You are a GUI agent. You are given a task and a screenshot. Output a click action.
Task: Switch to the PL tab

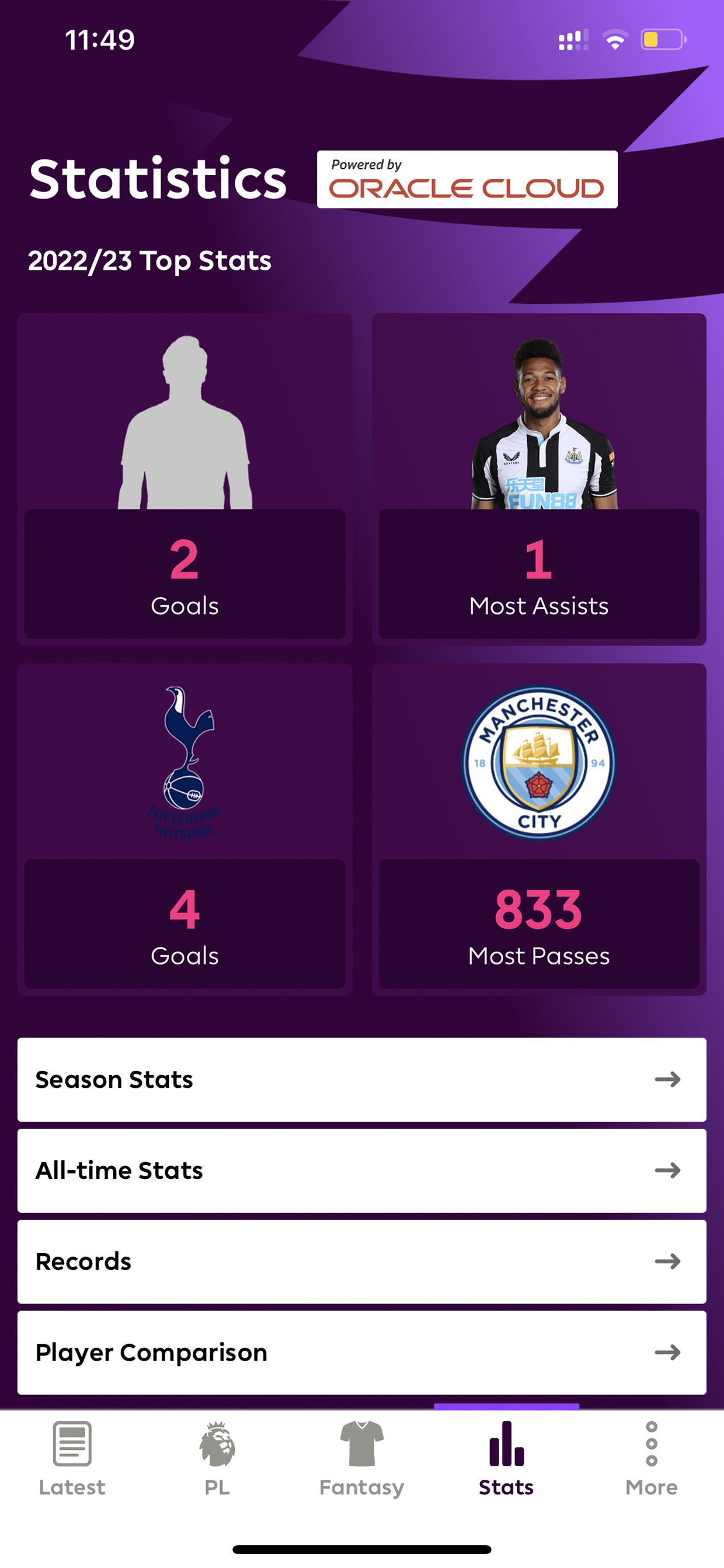coord(217,1458)
